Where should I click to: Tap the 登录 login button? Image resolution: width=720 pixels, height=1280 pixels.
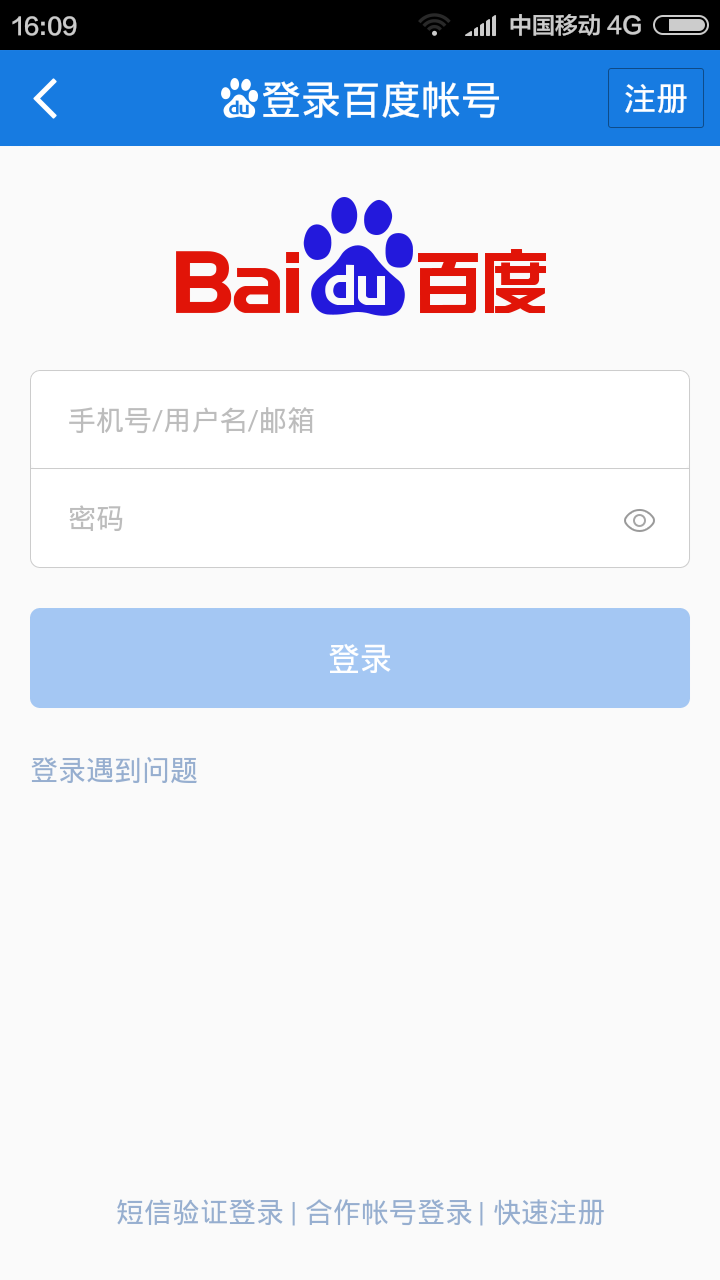tap(360, 658)
